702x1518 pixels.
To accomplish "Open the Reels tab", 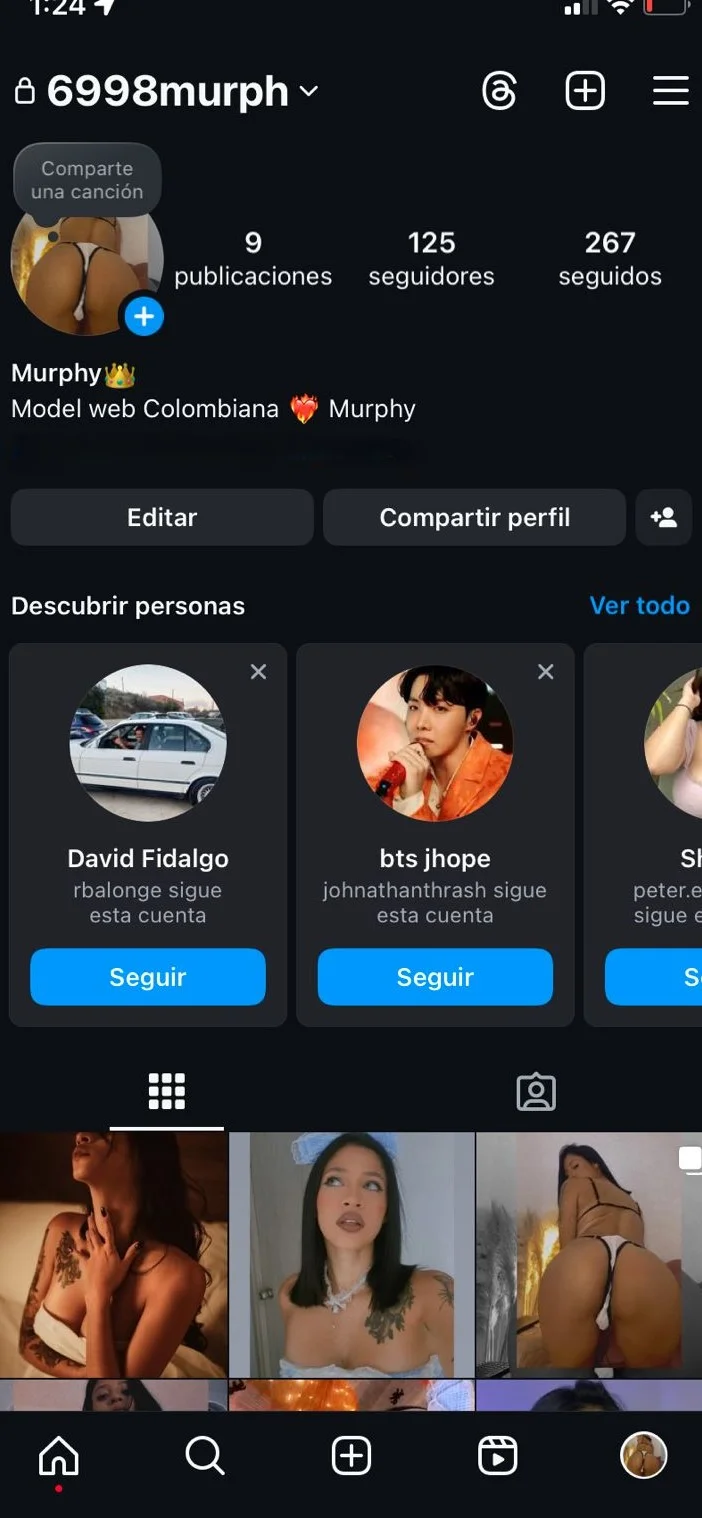I will click(497, 1457).
